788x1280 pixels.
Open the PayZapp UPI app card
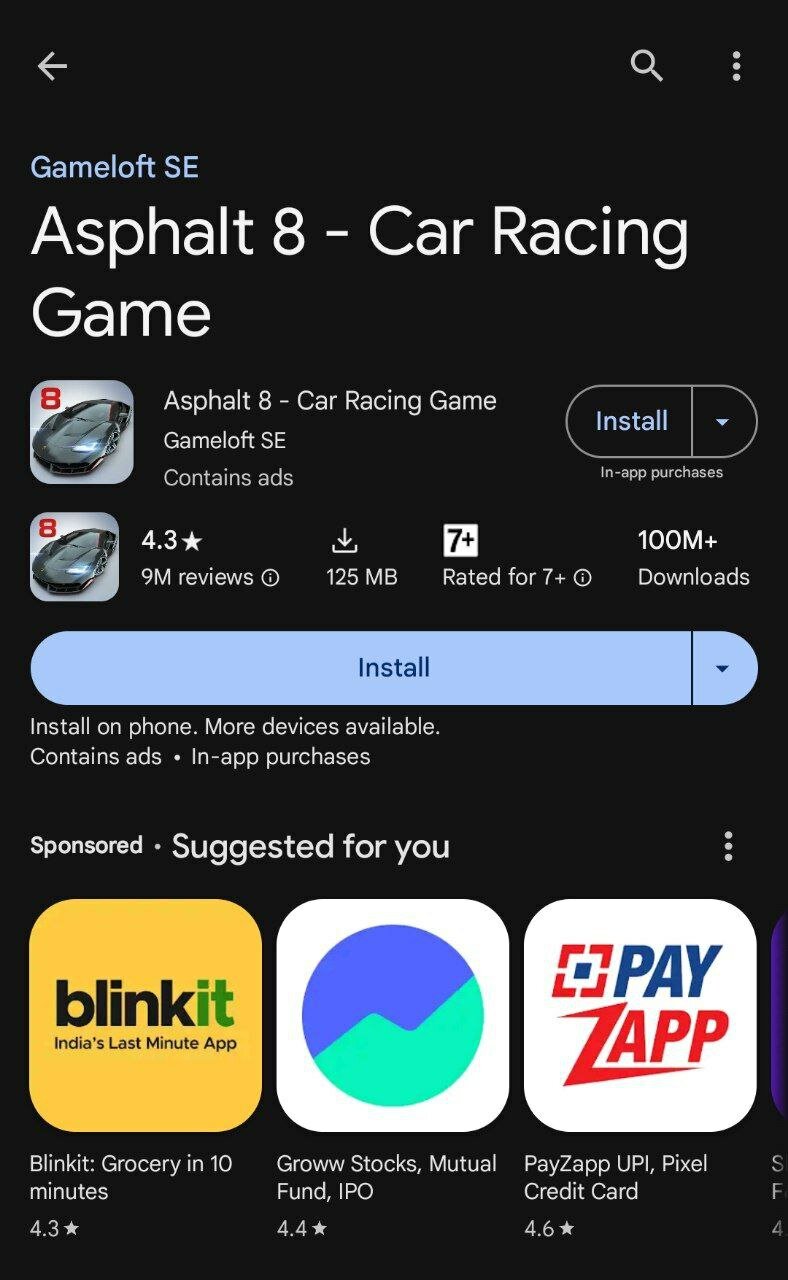640,1015
